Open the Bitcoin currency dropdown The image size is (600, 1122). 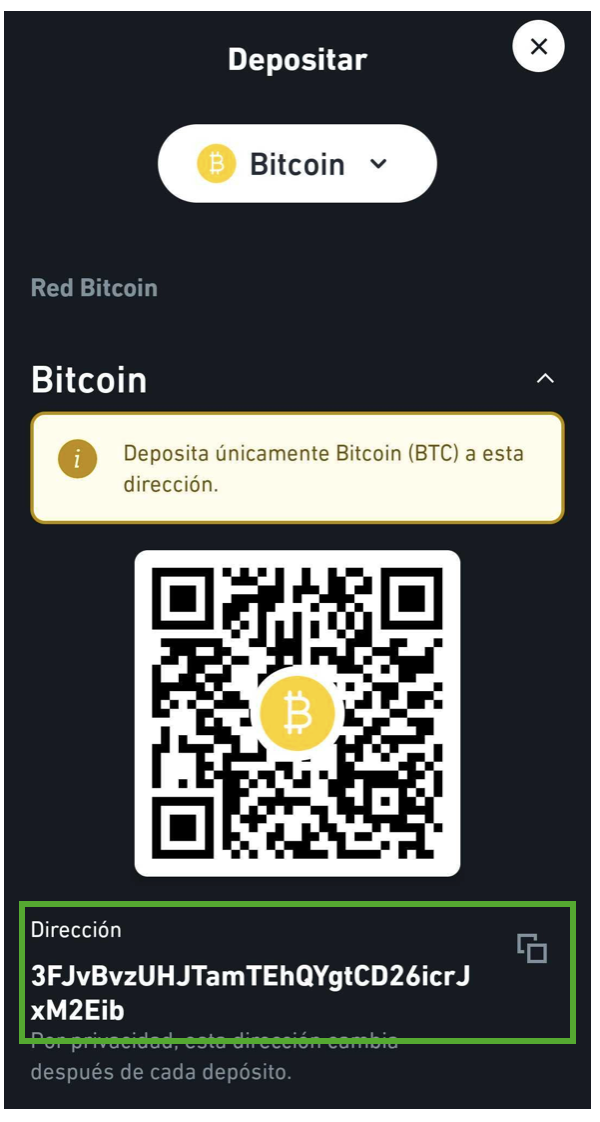(297, 164)
